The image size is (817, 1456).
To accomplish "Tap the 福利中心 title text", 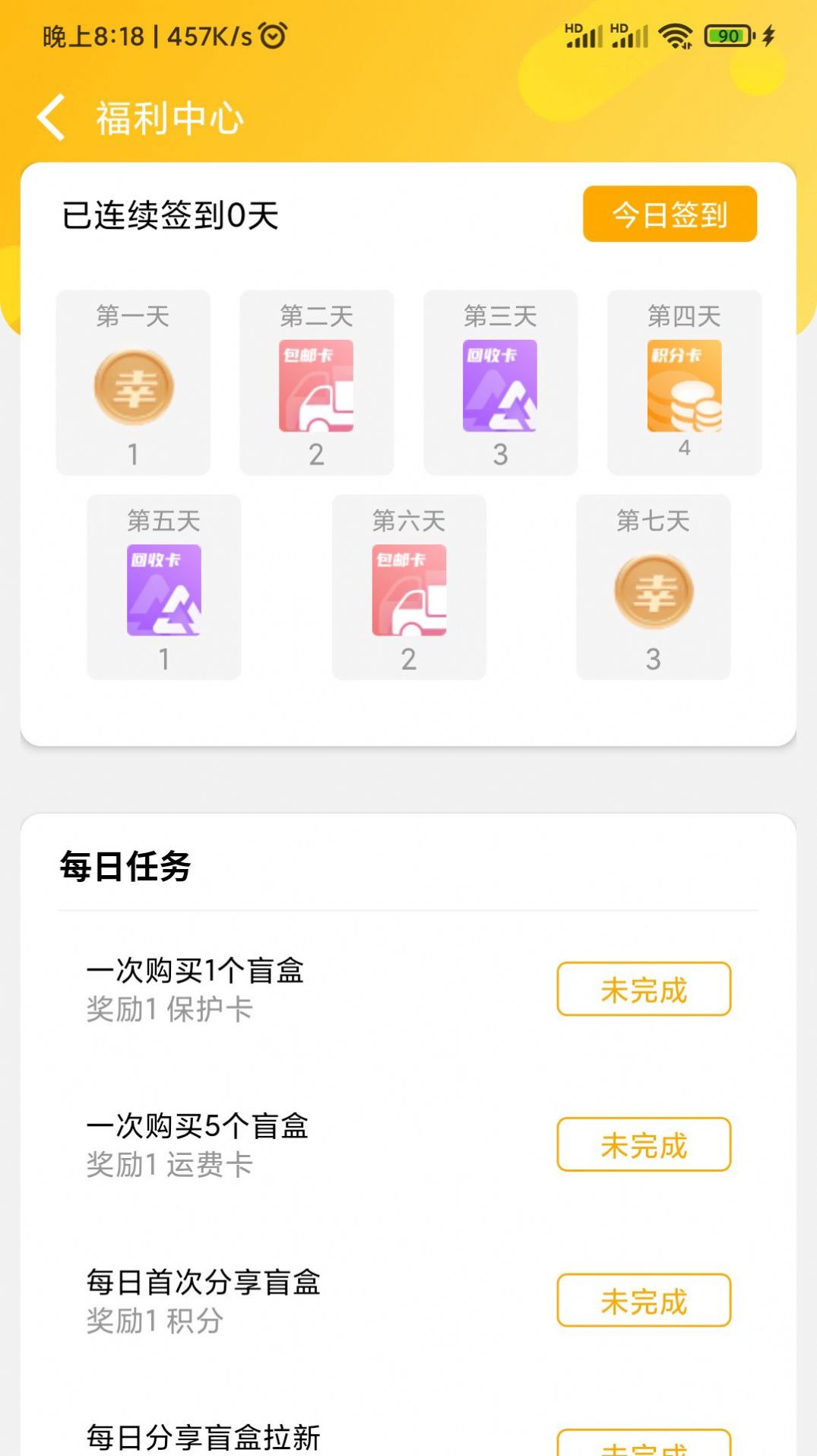I will click(x=169, y=117).
